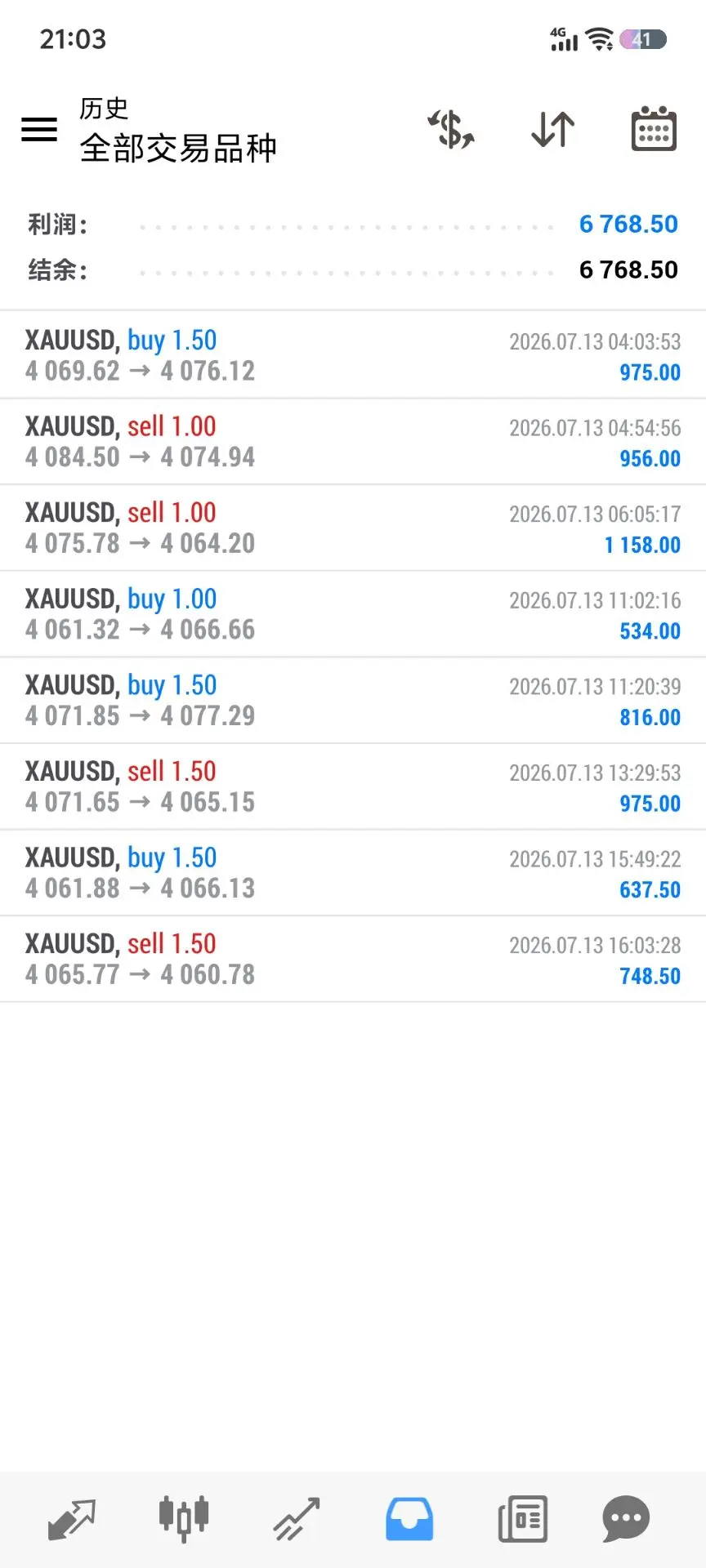This screenshot has width=706, height=1568.
Task: Open the chat messages tab
Action: tap(626, 1519)
